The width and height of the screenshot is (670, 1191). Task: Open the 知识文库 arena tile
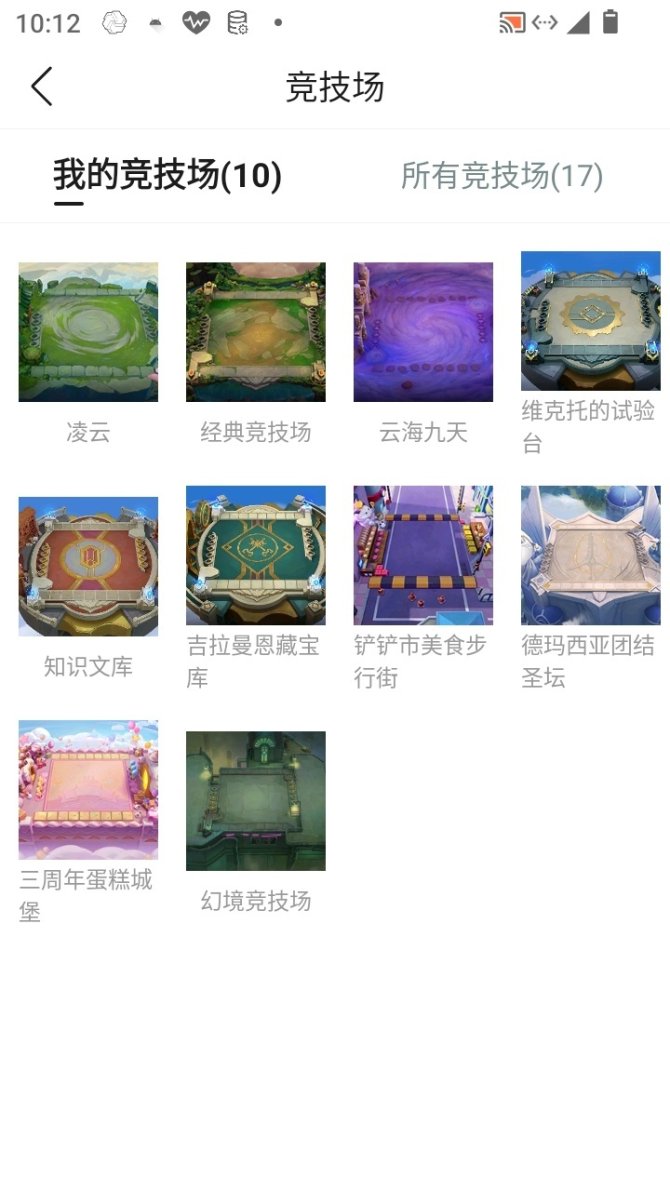coord(88,566)
